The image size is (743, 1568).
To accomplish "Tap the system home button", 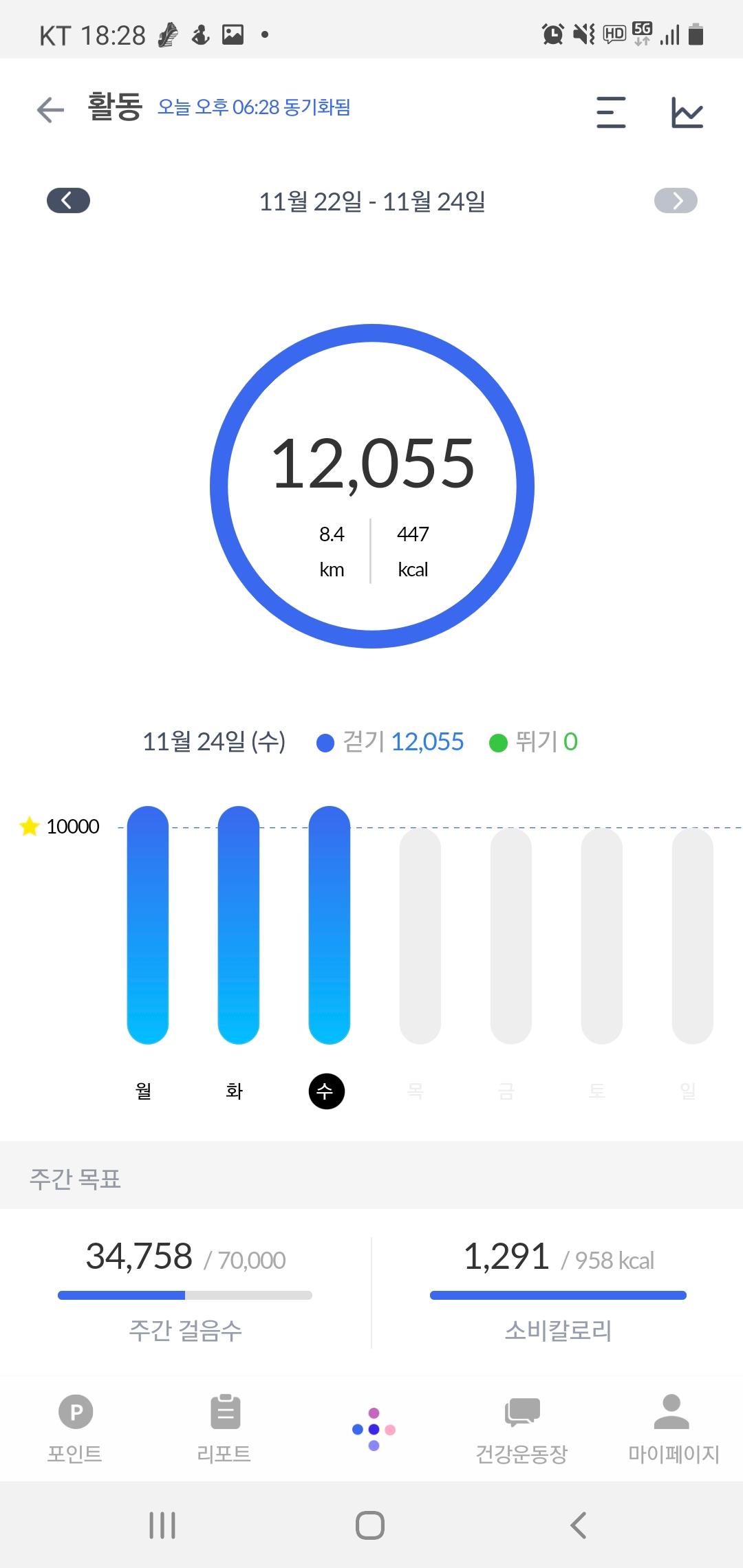I will [370, 1525].
